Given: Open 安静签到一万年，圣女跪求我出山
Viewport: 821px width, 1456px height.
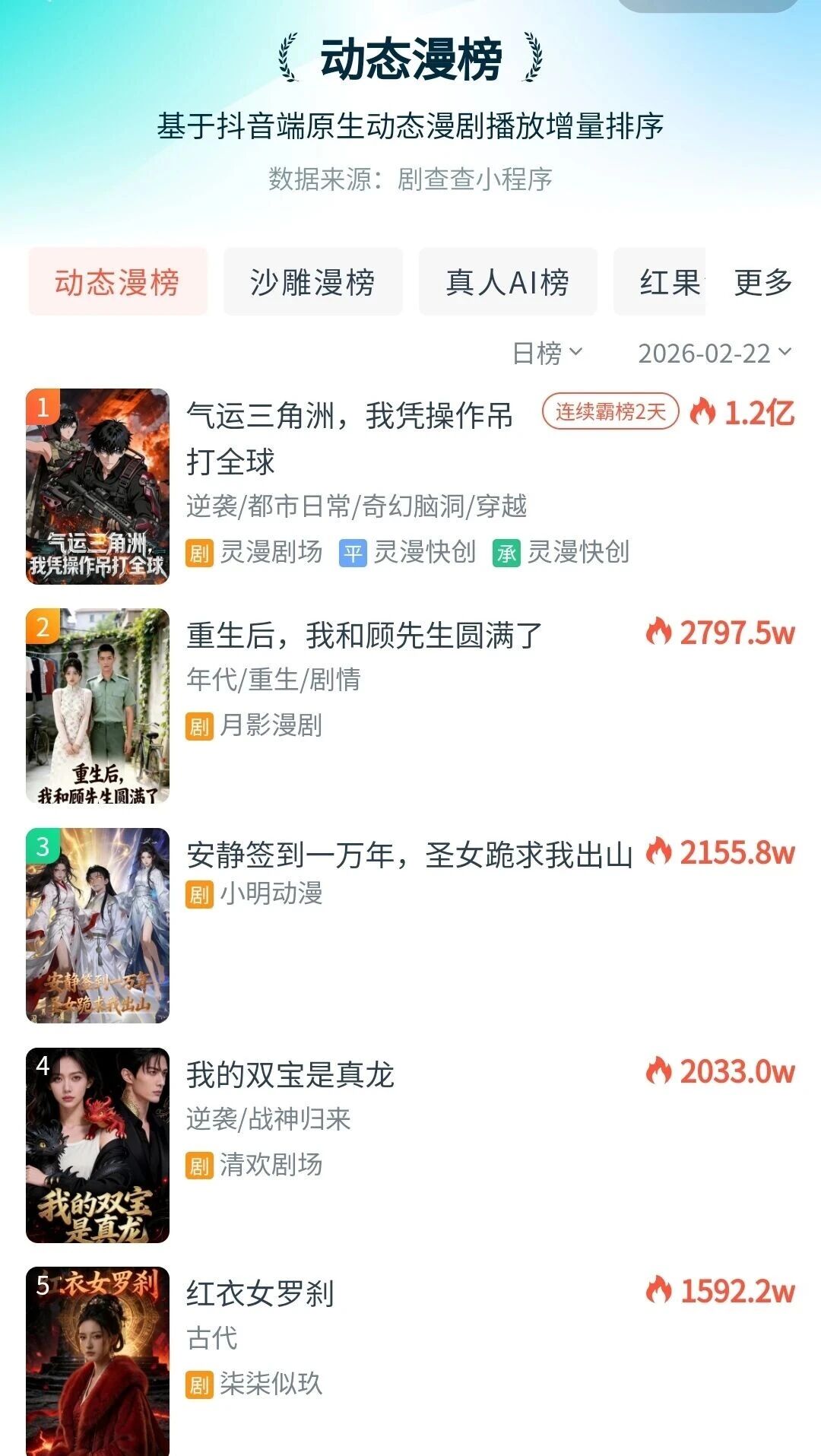Looking at the screenshot, I should pos(409,855).
